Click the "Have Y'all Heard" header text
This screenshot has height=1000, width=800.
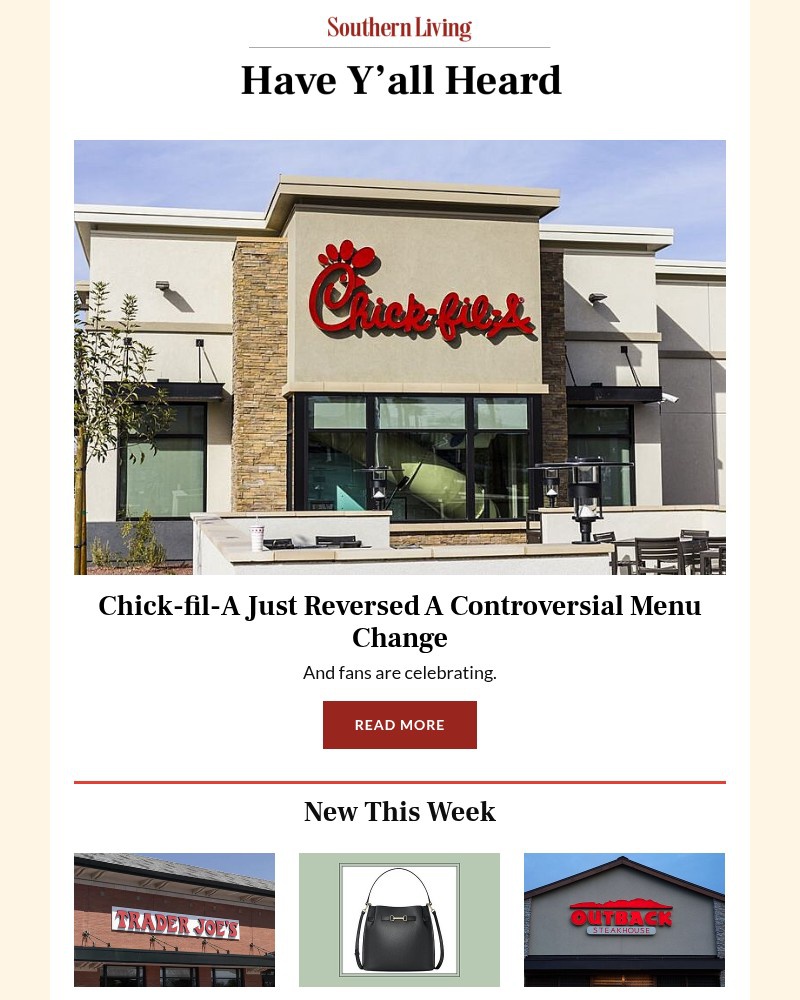pos(400,80)
